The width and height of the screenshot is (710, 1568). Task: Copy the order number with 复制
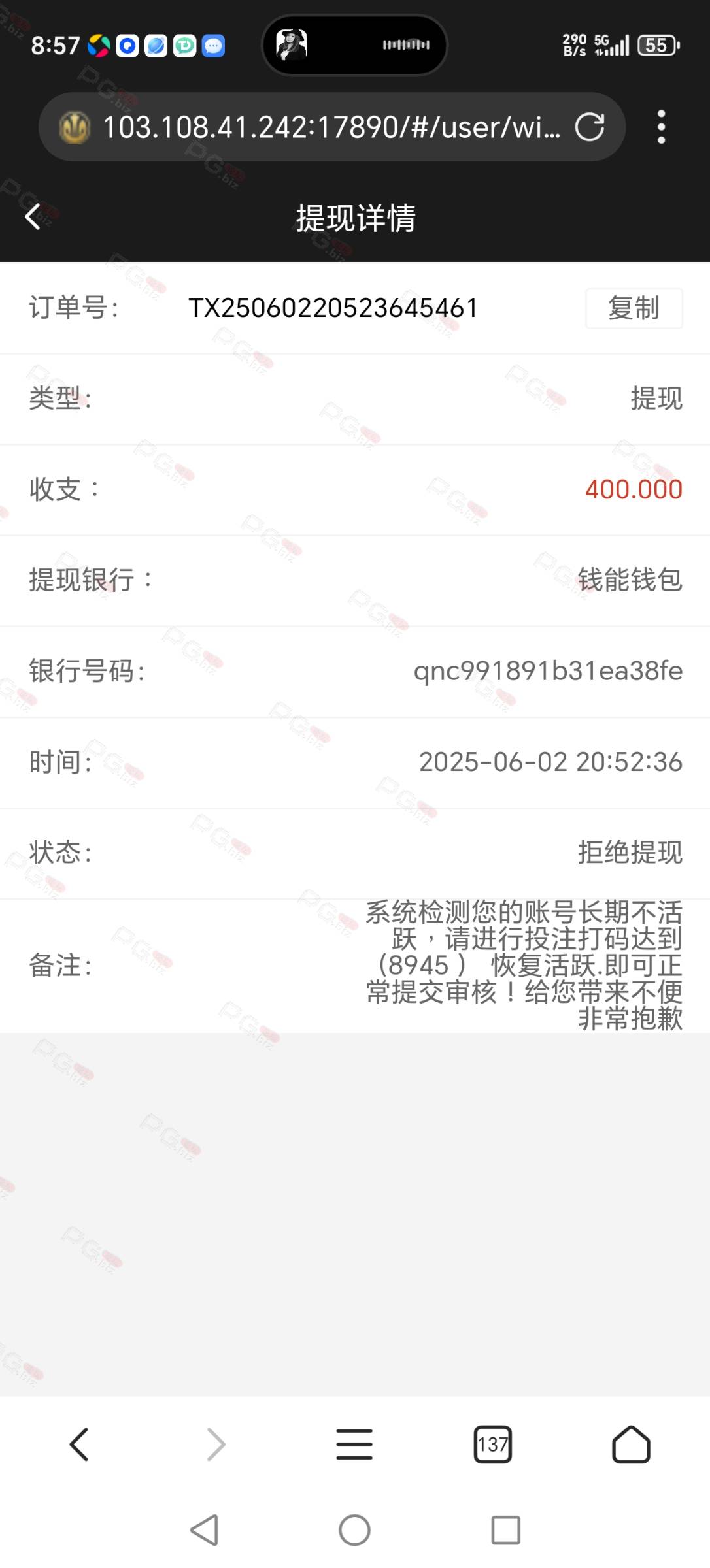coord(634,308)
